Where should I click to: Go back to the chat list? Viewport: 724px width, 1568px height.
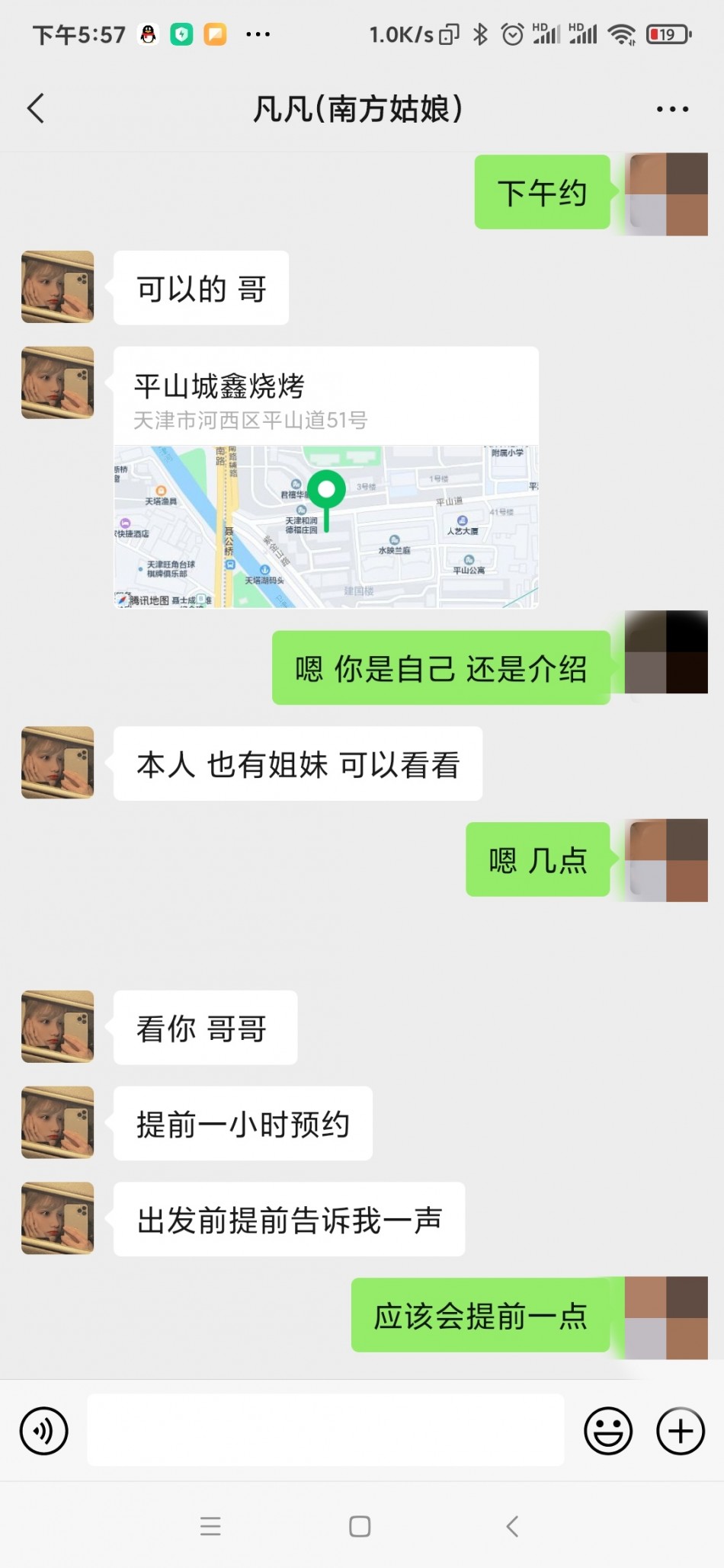36,109
